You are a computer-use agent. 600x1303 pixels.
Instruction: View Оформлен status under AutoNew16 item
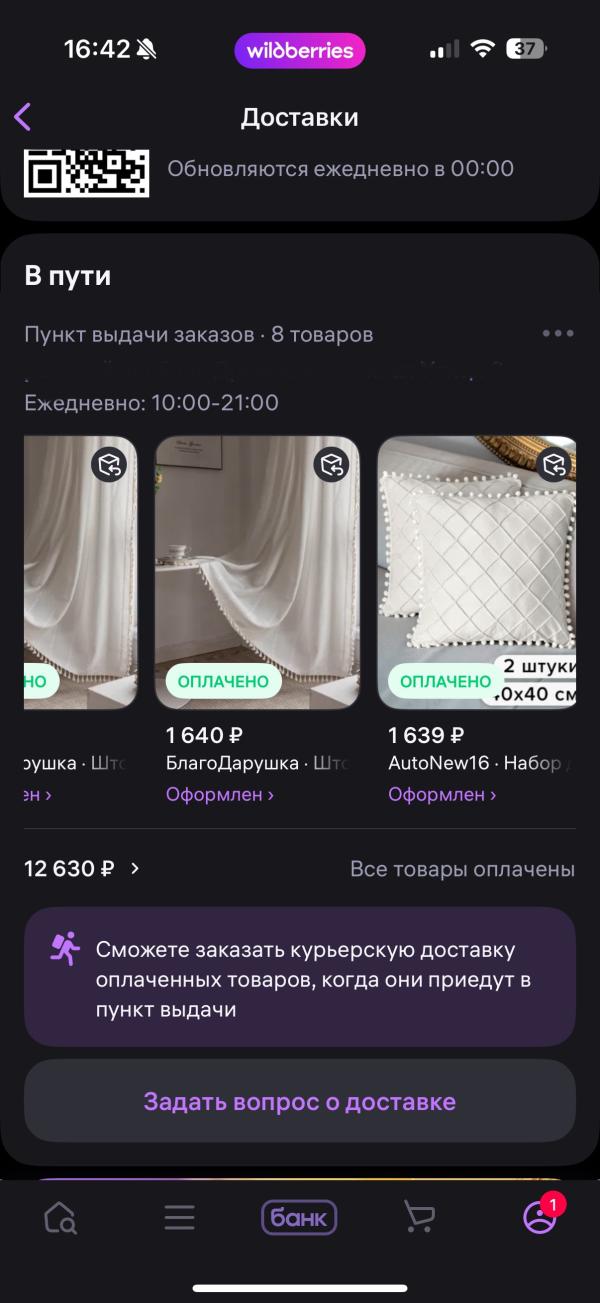[x=443, y=795]
